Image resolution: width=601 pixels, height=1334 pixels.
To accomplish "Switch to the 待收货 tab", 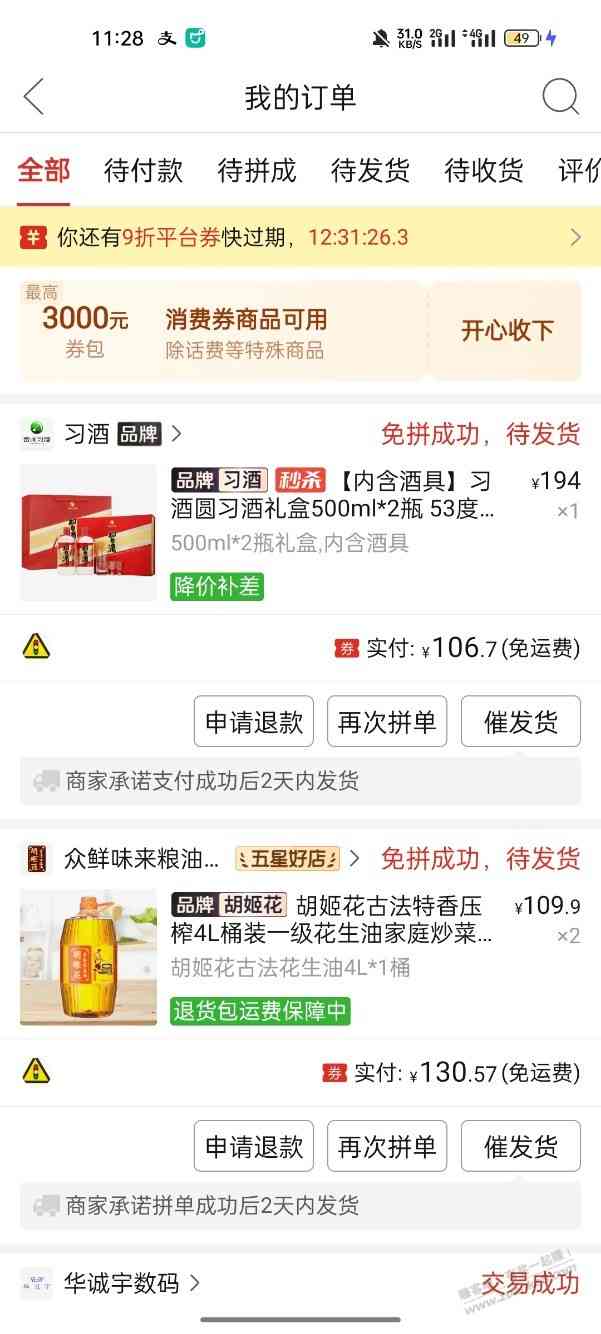I will pos(484,170).
